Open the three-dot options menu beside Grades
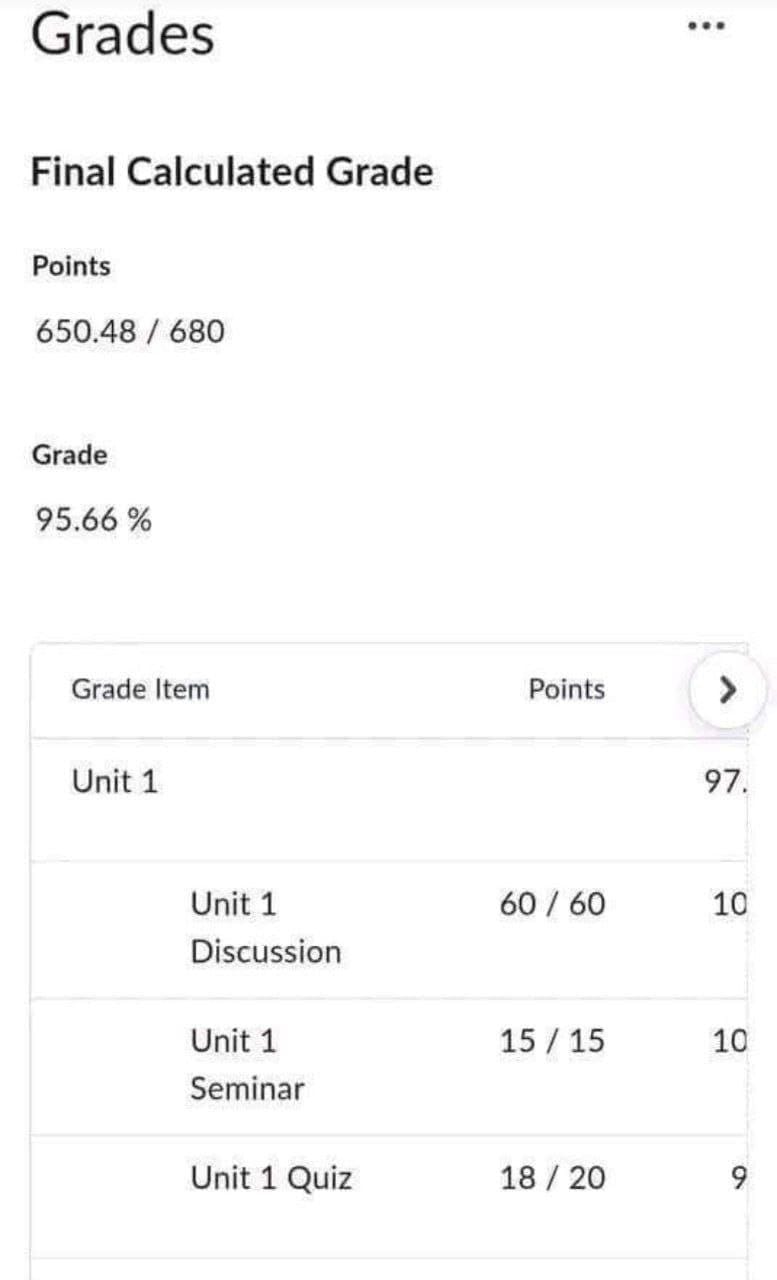 pyautogui.click(x=707, y=27)
